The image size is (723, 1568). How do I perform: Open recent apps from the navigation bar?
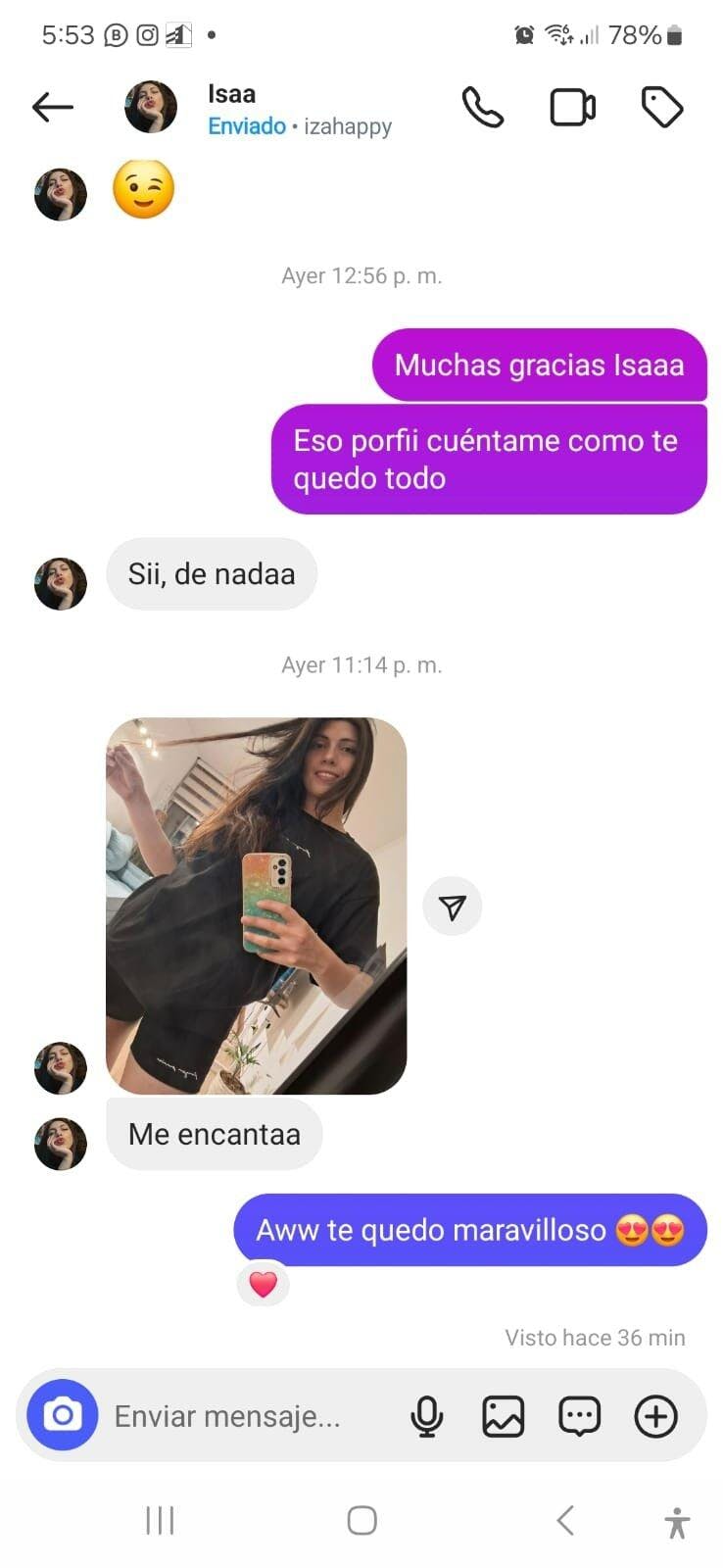pyautogui.click(x=160, y=1521)
